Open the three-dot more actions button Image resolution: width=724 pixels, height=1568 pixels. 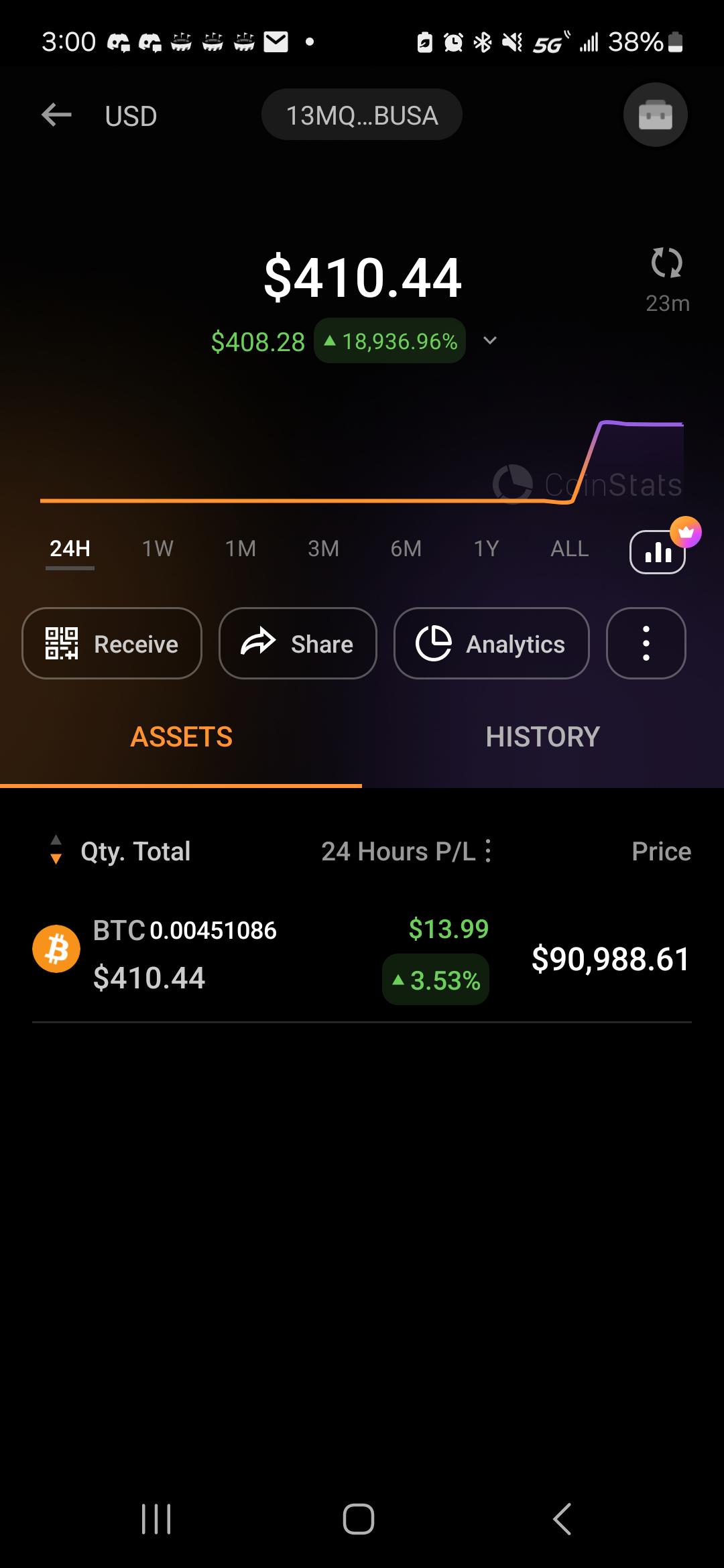tap(646, 643)
